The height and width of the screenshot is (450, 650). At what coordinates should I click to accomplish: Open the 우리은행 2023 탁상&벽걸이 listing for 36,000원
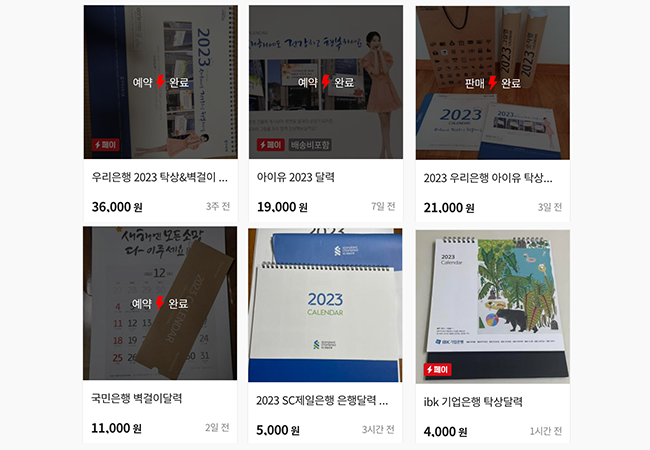pos(159,177)
